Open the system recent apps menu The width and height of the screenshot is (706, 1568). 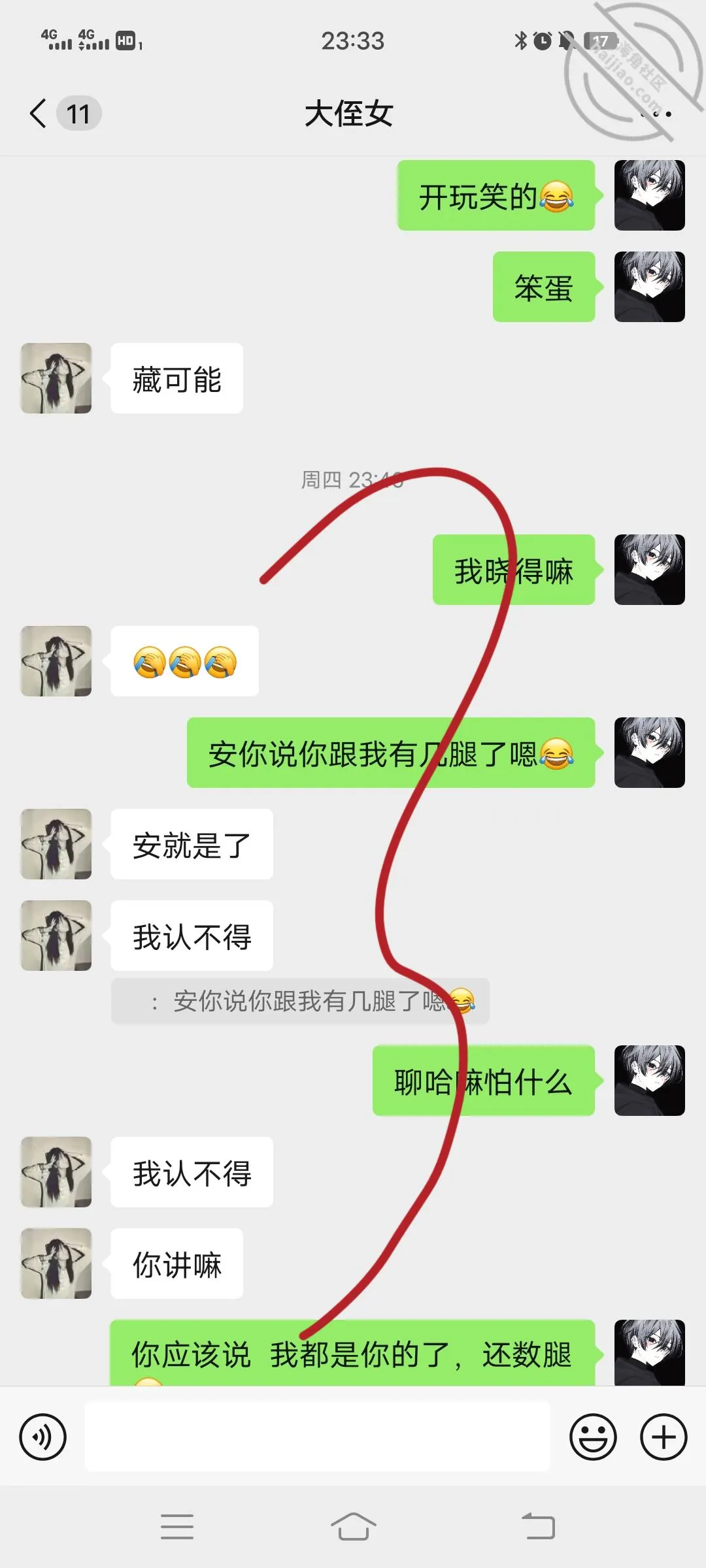tap(176, 1527)
